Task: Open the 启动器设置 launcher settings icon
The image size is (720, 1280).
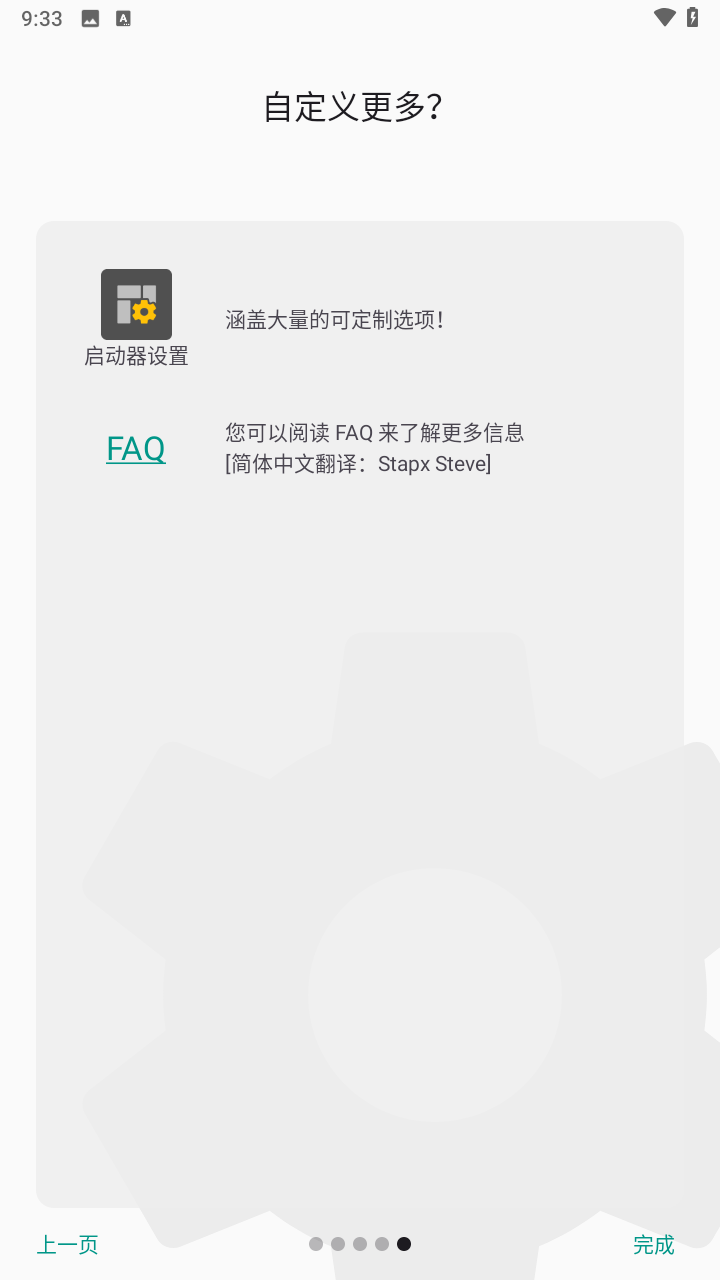Action: click(x=136, y=305)
